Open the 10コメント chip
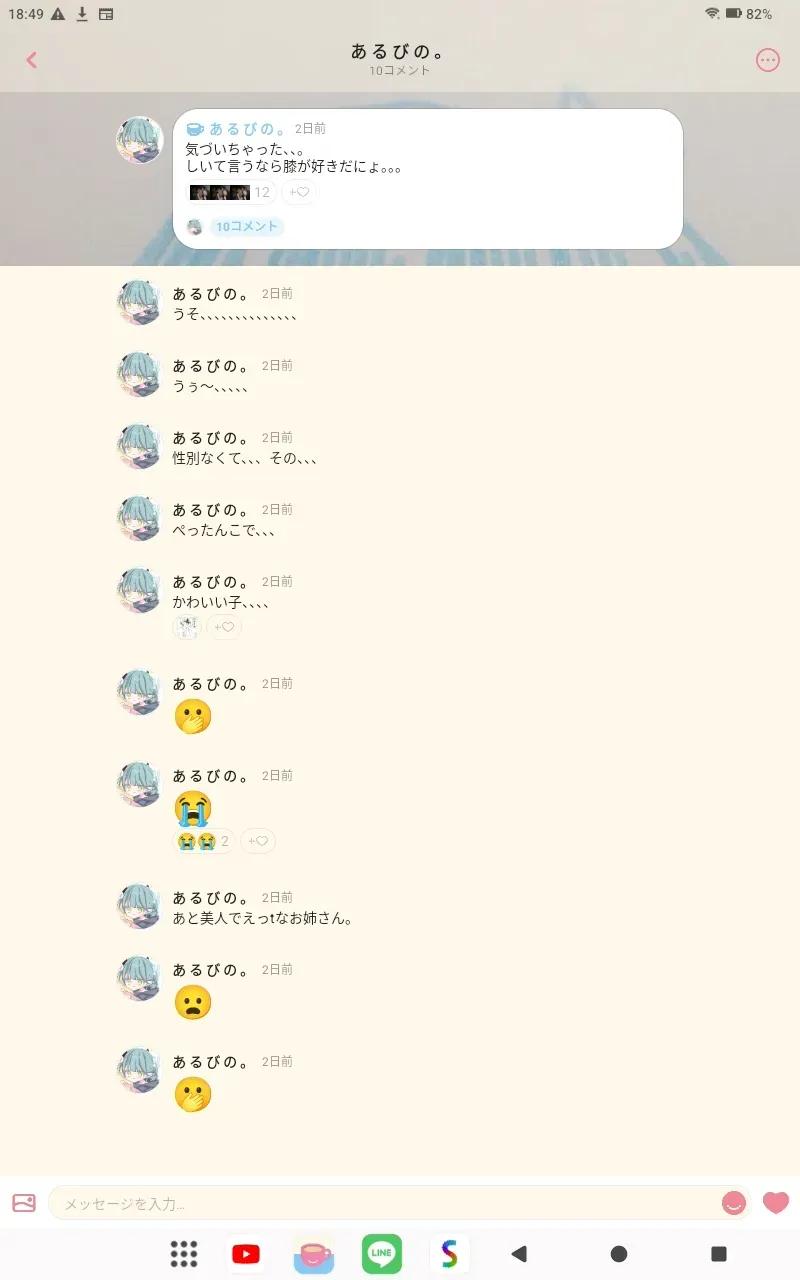 pyautogui.click(x=246, y=227)
